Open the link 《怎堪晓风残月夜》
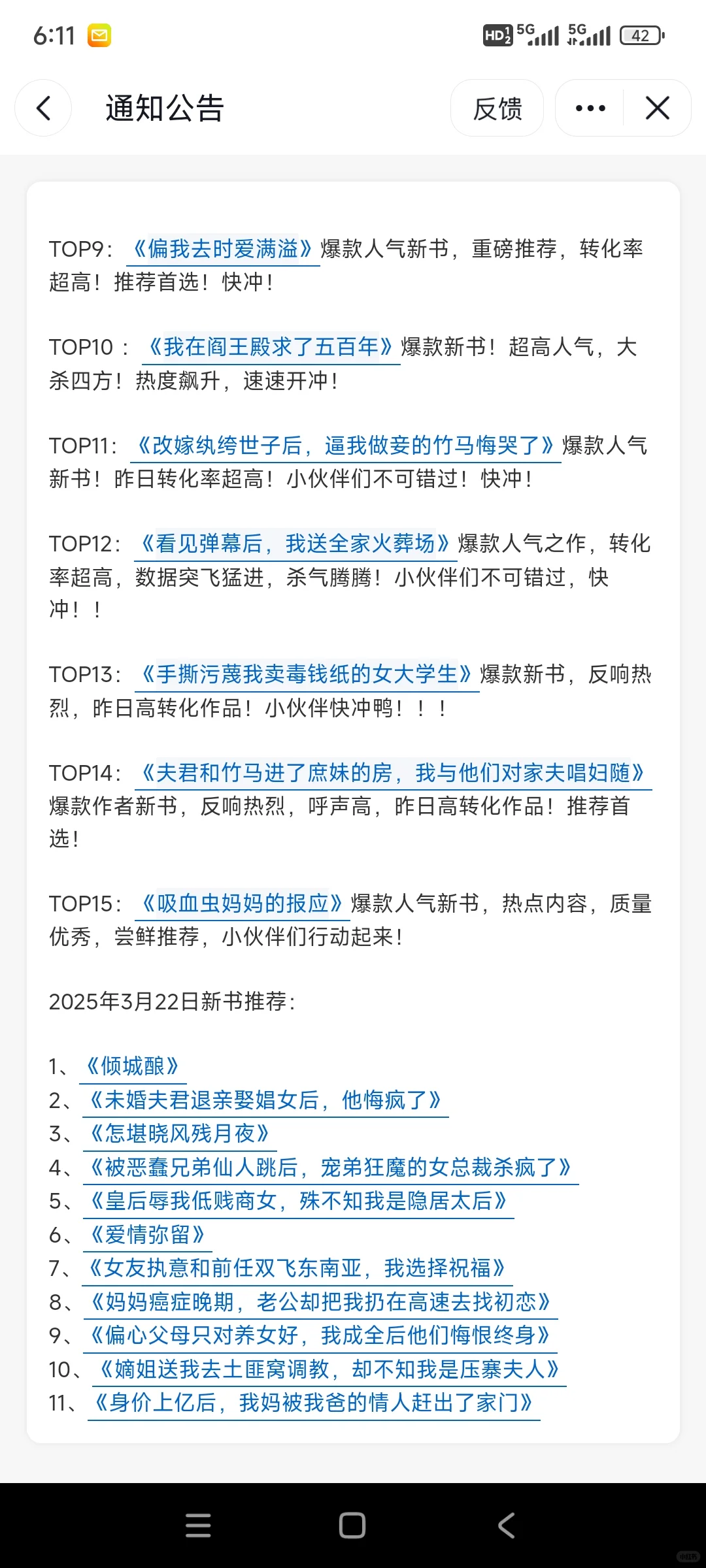 [180, 1134]
